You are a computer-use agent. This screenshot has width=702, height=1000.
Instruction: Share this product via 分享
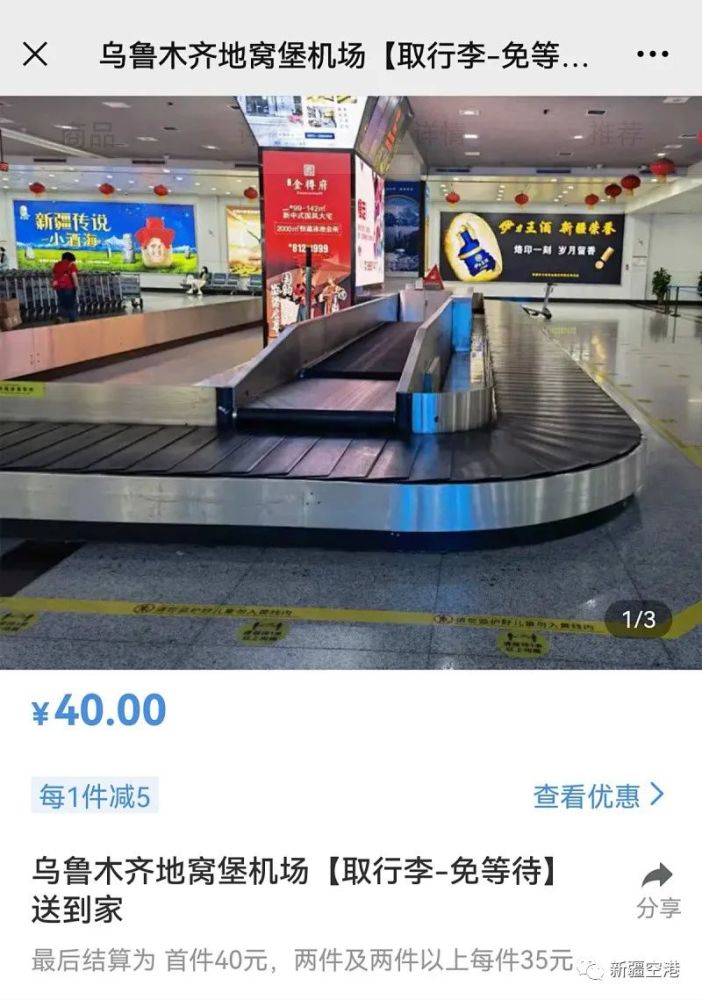point(657,889)
